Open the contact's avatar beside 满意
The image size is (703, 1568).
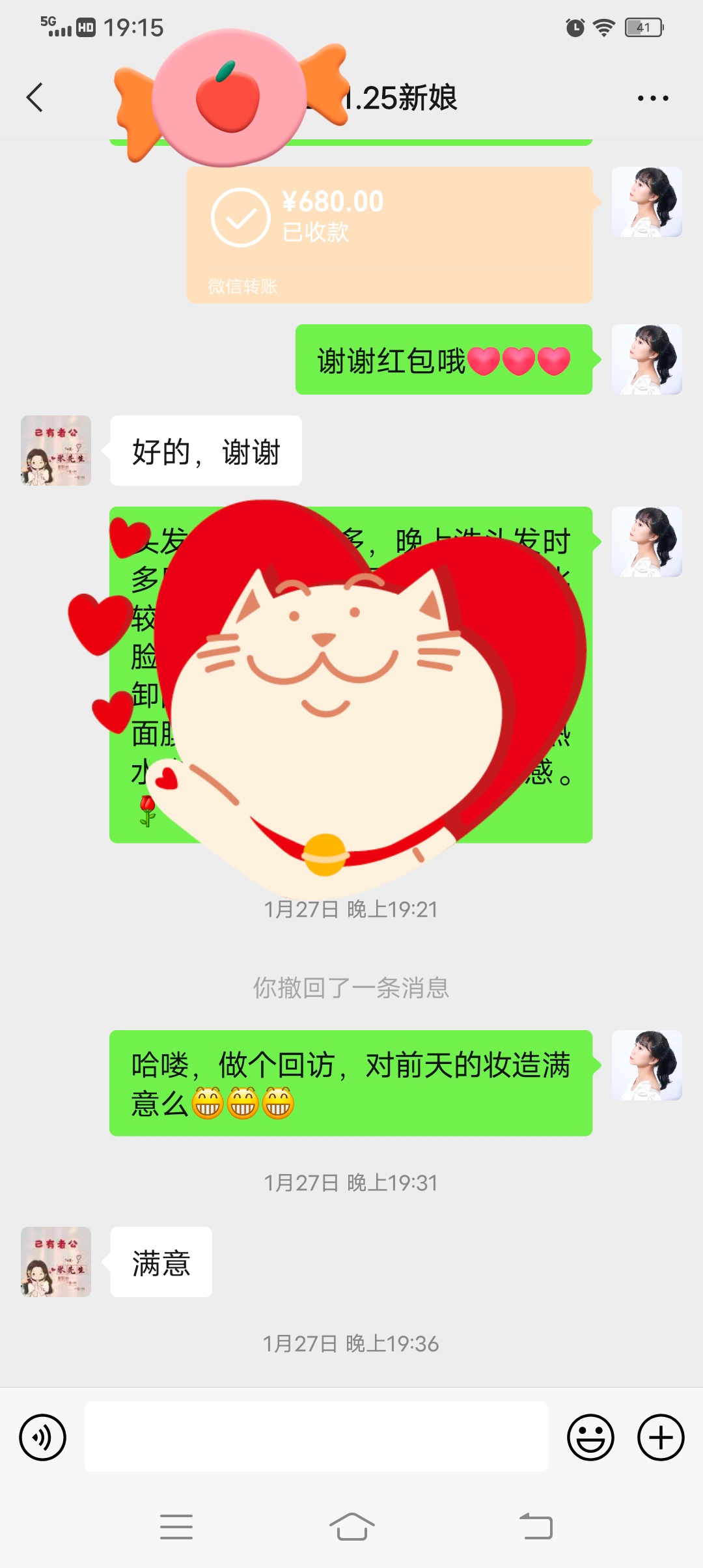coord(56,1262)
